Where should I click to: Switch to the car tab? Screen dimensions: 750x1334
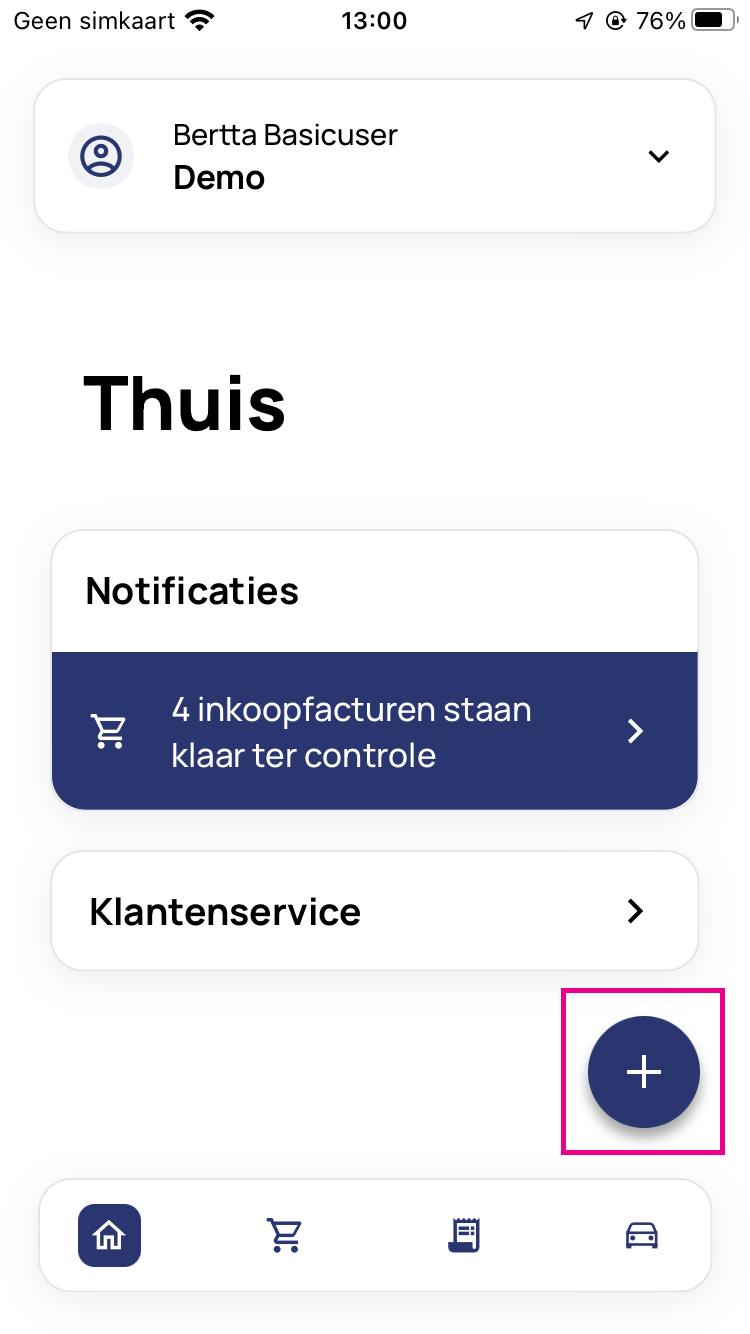pyautogui.click(x=641, y=1236)
